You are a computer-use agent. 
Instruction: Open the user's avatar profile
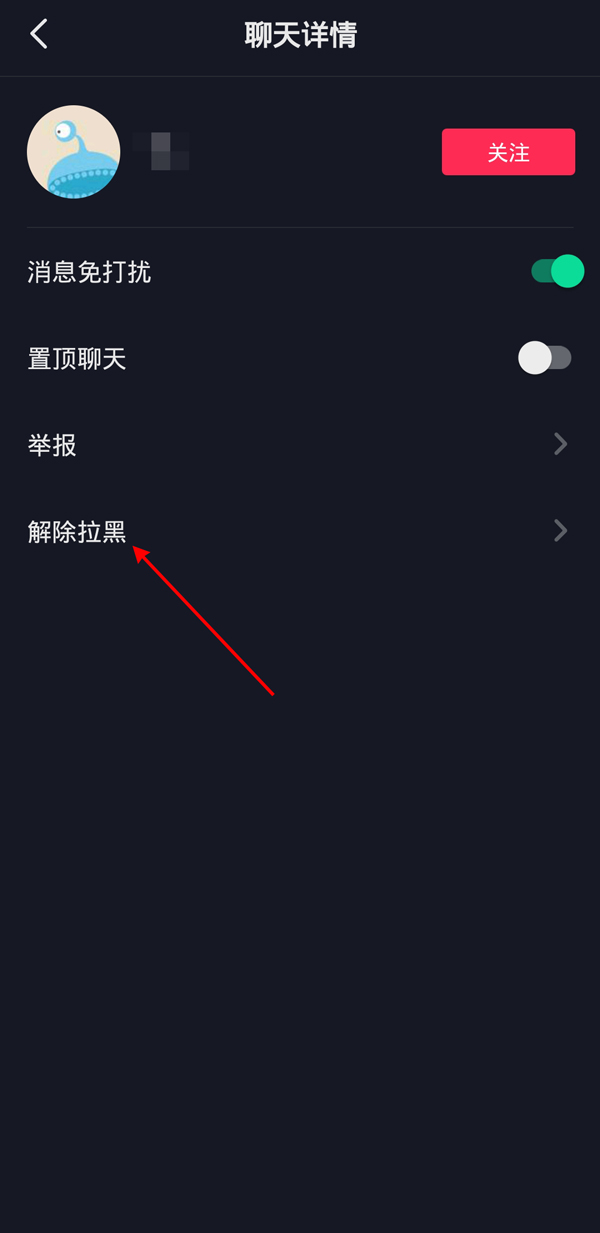point(74,152)
